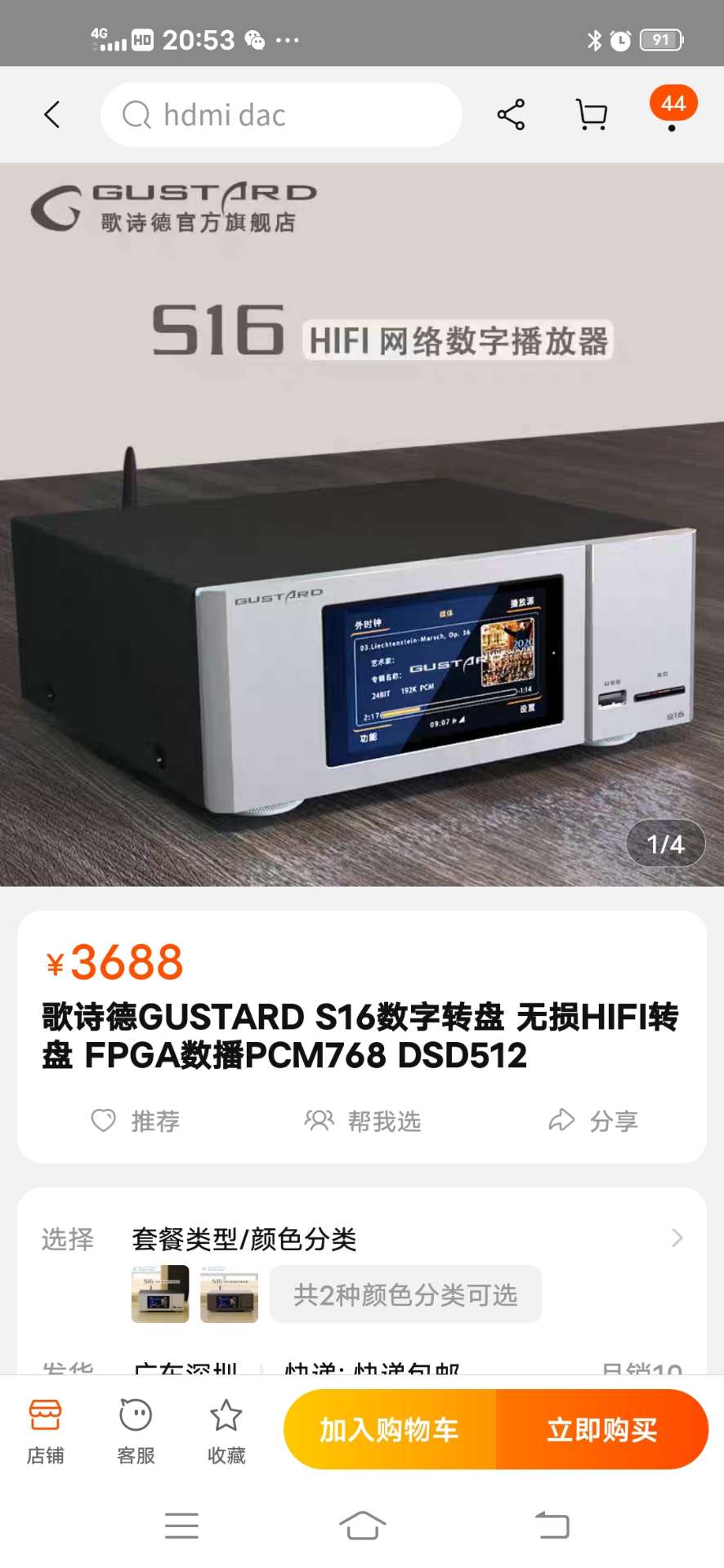Share this product via top share icon
This screenshot has height=1568, width=724.
(511, 115)
